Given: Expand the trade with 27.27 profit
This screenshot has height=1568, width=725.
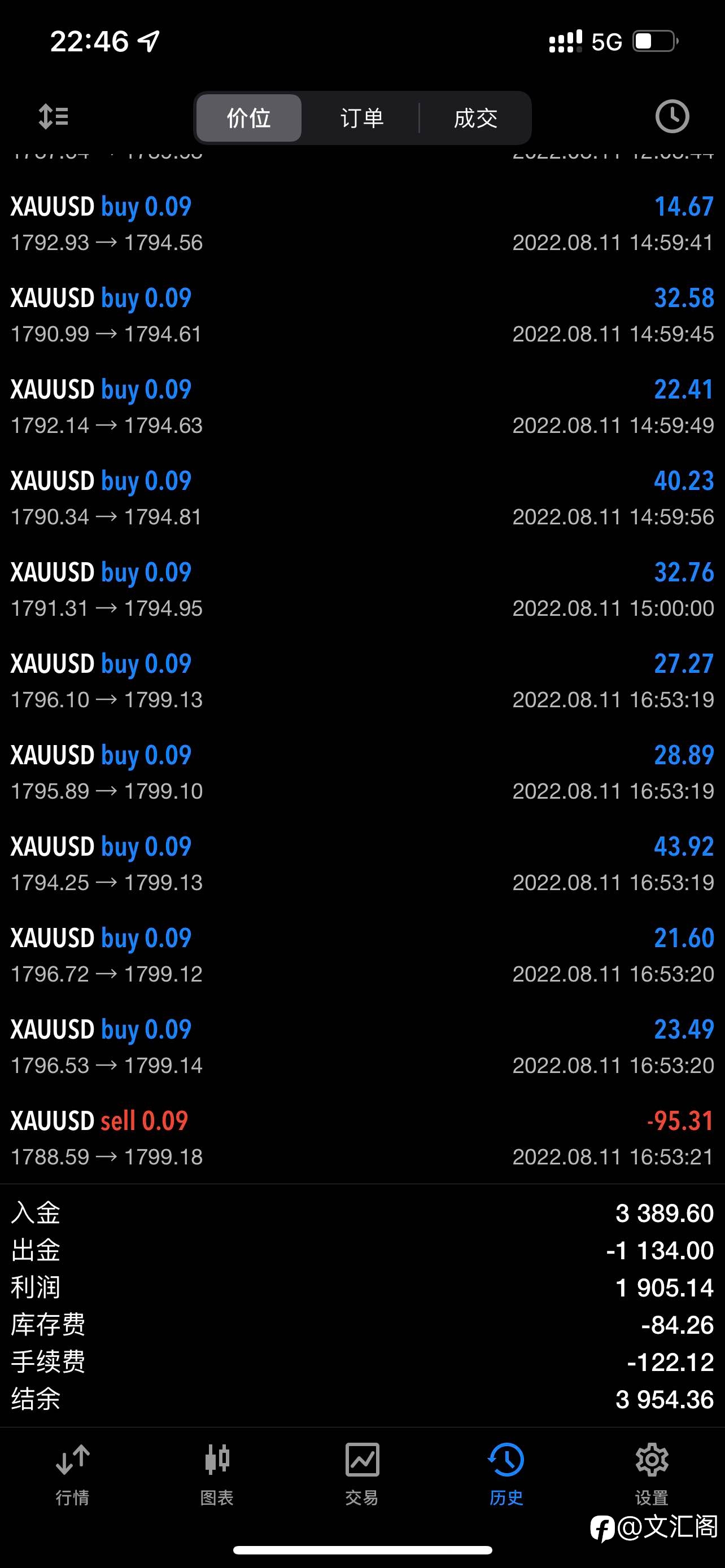Looking at the screenshot, I should click(x=362, y=681).
